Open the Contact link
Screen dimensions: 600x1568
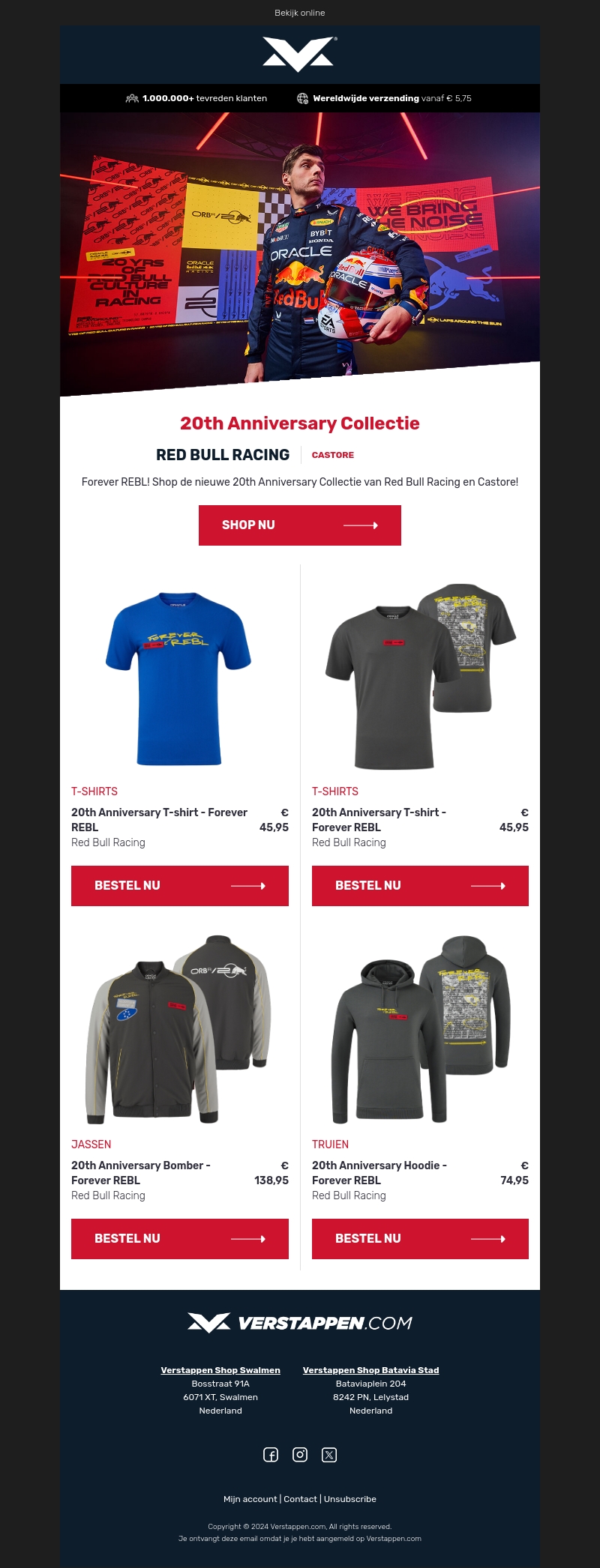300,1499
